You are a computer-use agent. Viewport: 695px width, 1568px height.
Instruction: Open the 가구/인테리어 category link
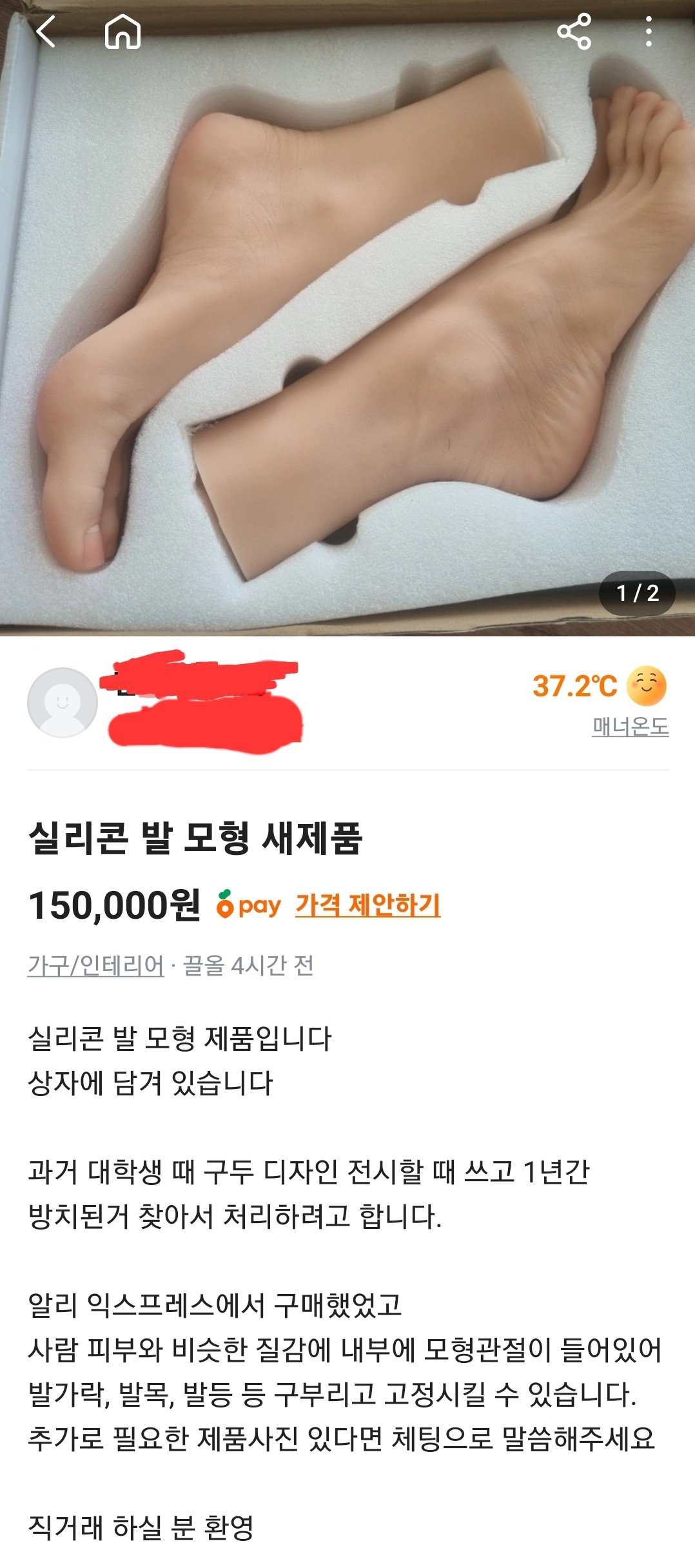[x=95, y=966]
